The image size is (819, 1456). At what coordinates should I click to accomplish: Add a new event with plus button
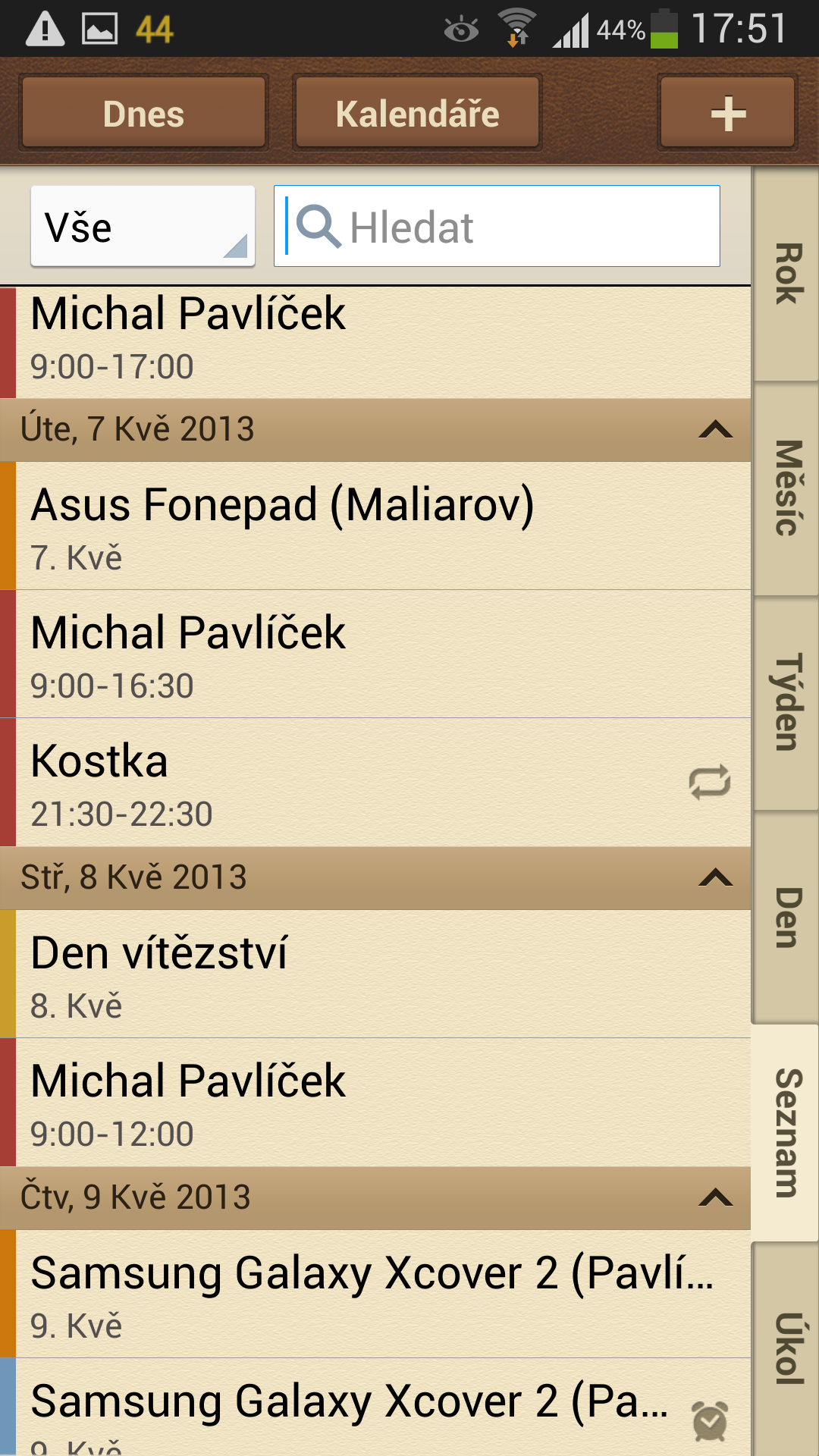point(727,114)
